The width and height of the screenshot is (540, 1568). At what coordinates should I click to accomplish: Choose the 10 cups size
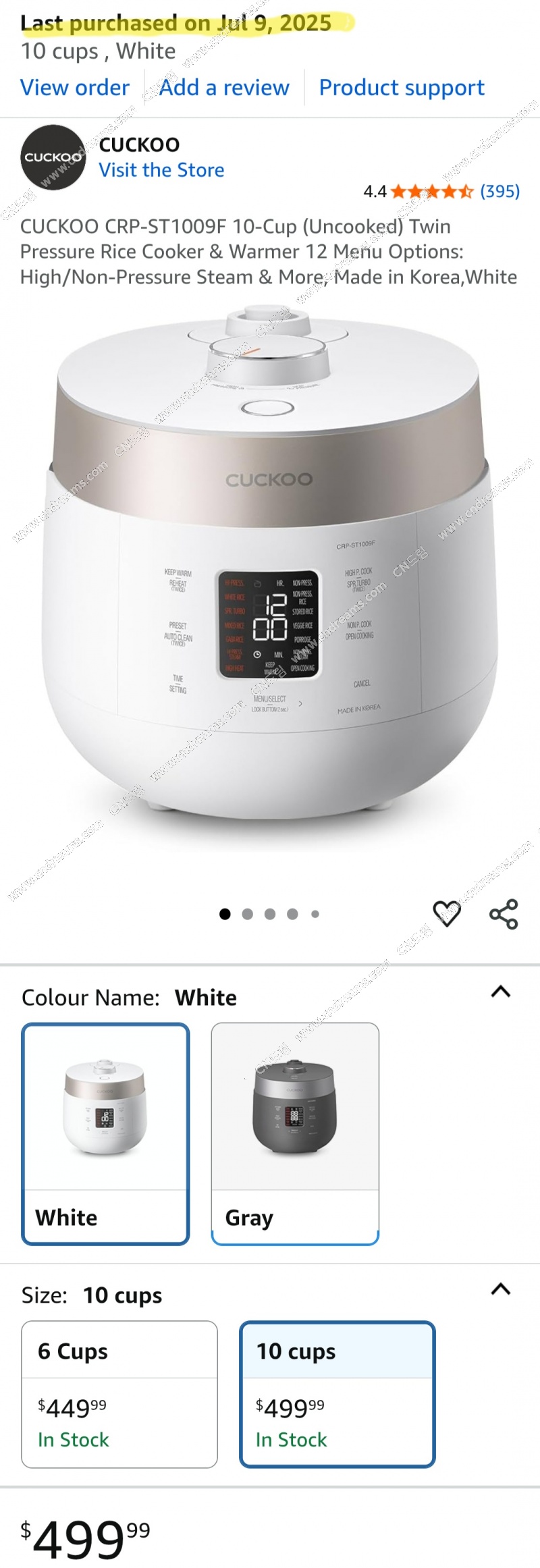(x=337, y=1394)
